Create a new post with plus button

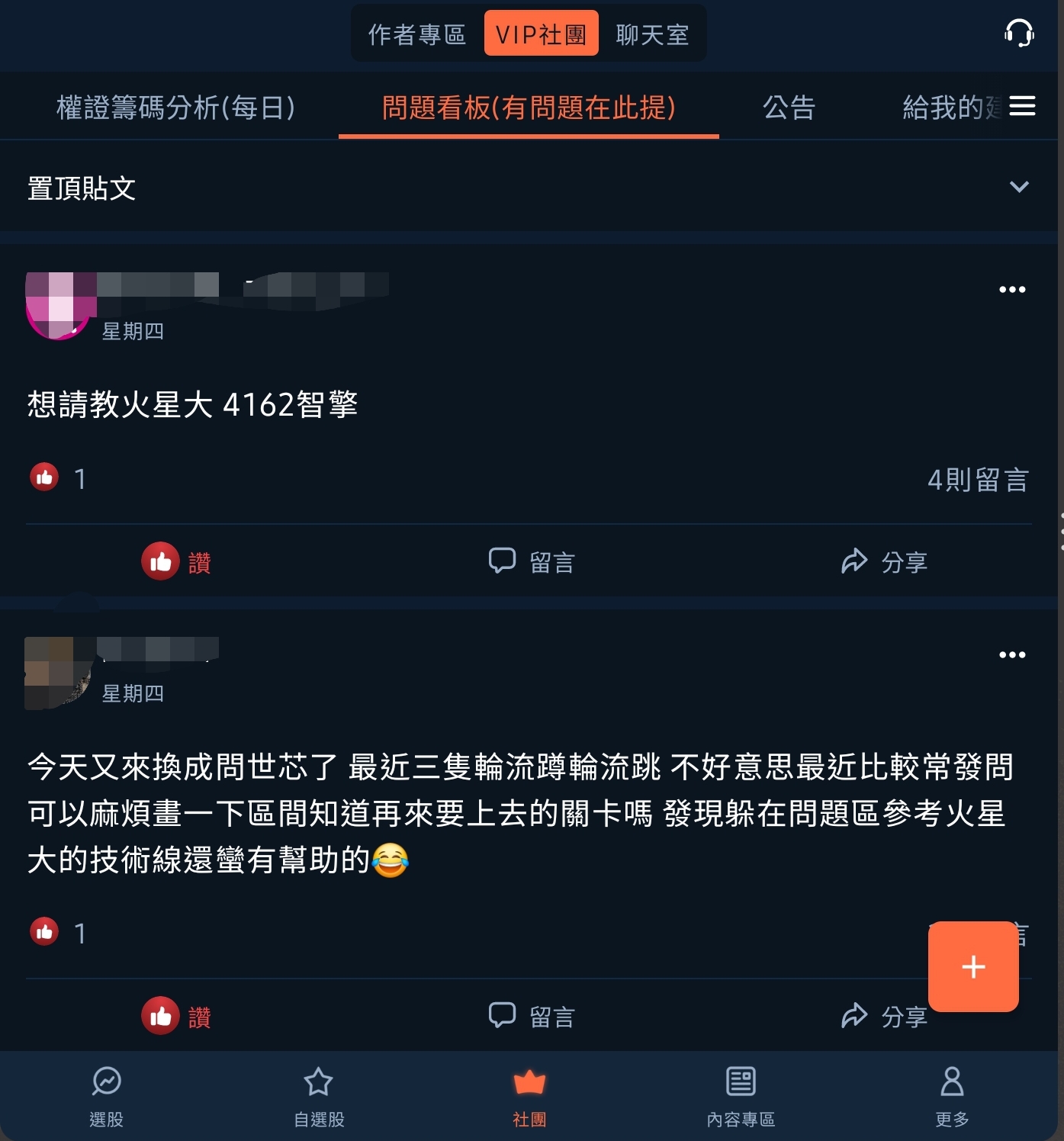click(x=973, y=966)
